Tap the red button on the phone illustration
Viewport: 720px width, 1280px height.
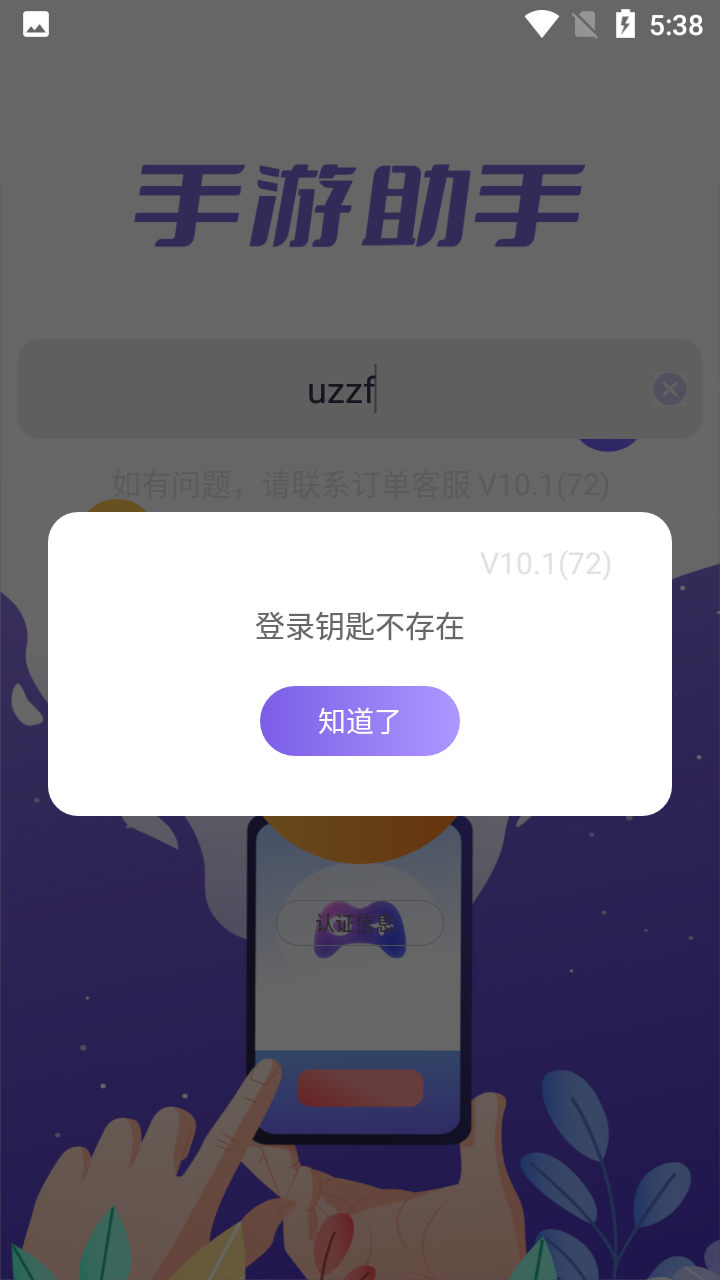pos(360,1089)
